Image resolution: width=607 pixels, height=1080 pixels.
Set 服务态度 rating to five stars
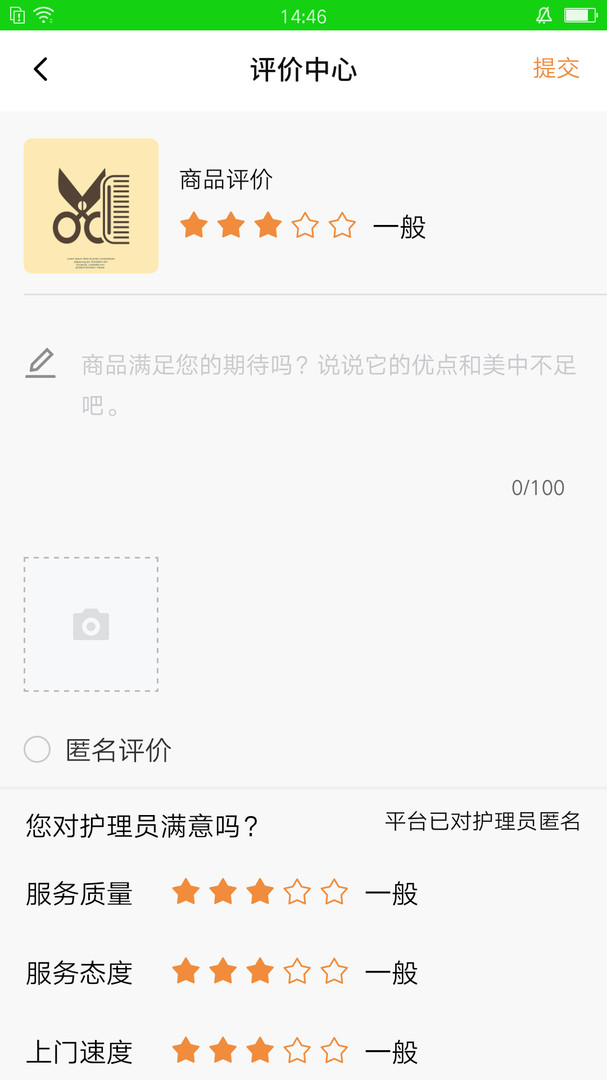click(334, 971)
